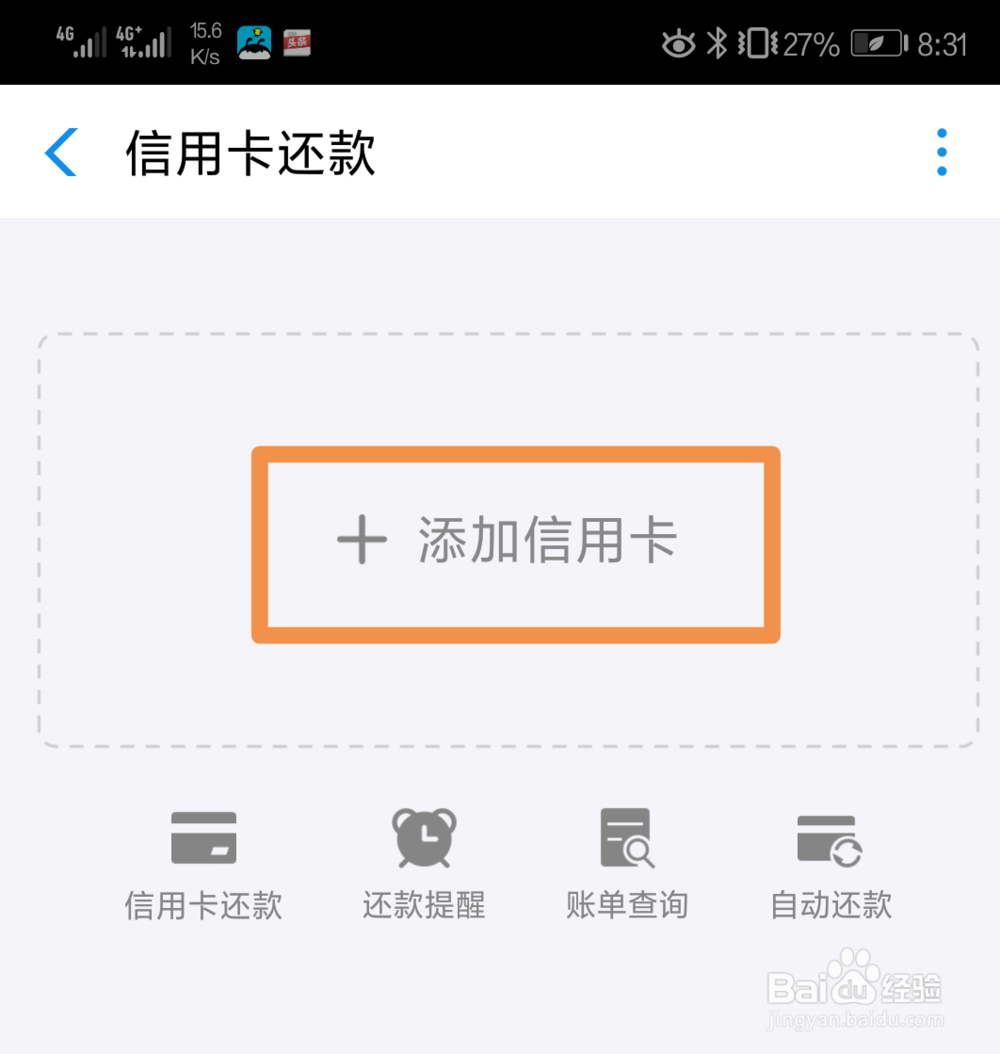
Task: Tap the back arrow to return
Action: (60, 151)
